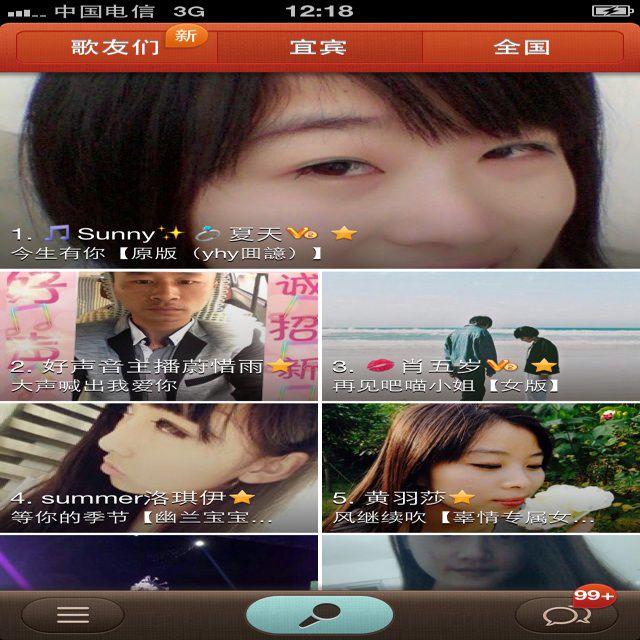Open the top-ranked song 今生有你 by Sunny
640x640 pixels.
pos(320,170)
